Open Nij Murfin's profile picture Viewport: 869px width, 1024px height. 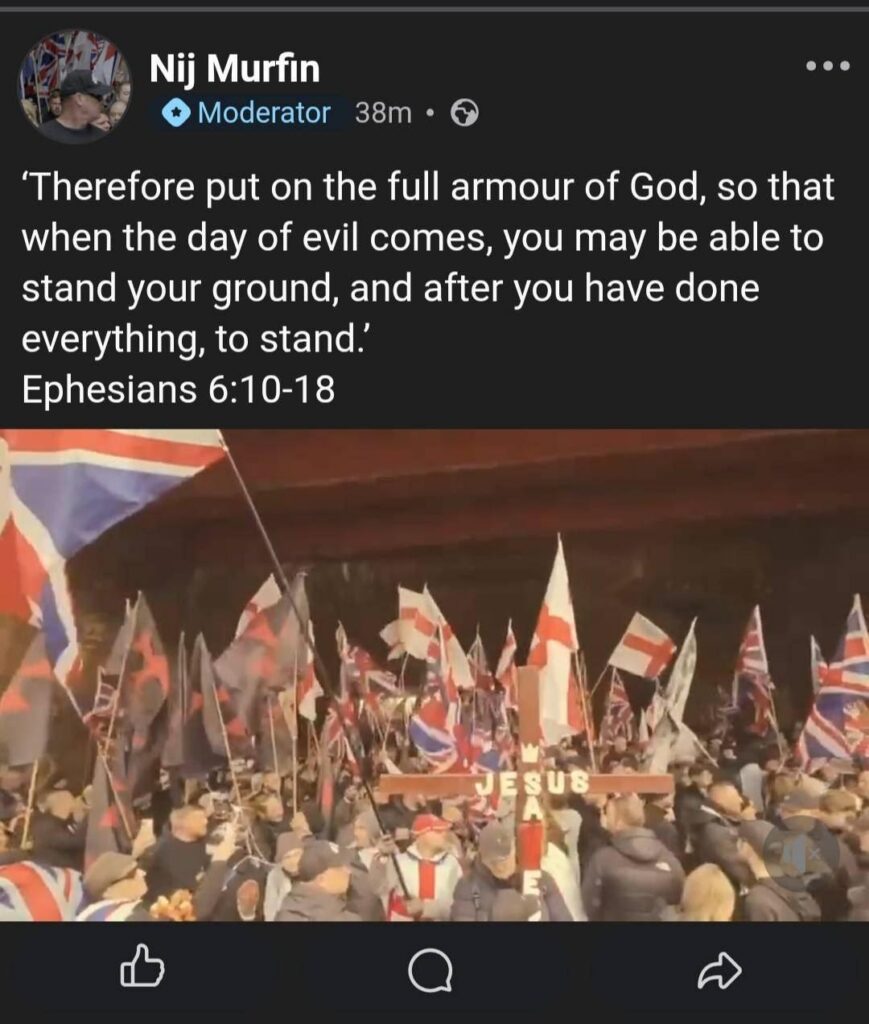(74, 87)
